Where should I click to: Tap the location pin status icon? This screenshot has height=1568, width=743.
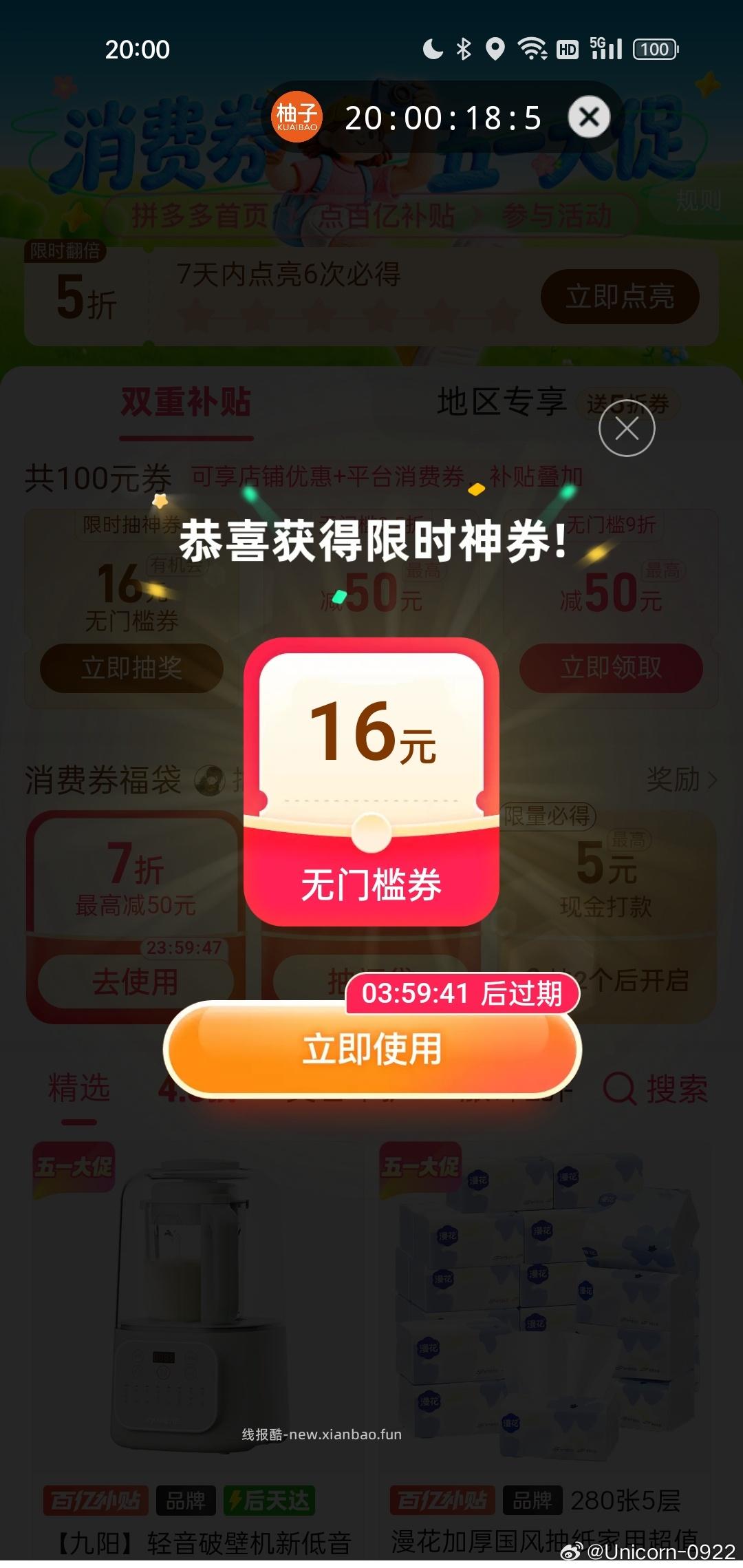494,48
